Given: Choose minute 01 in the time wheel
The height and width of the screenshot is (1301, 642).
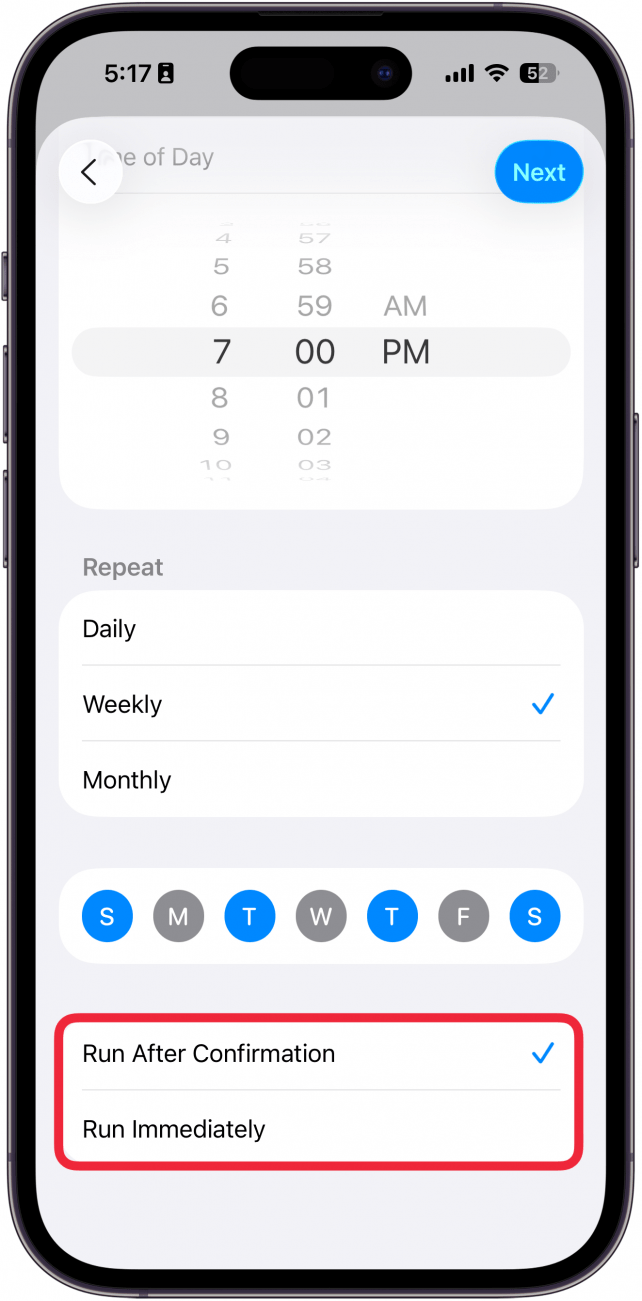Looking at the screenshot, I should (x=313, y=398).
